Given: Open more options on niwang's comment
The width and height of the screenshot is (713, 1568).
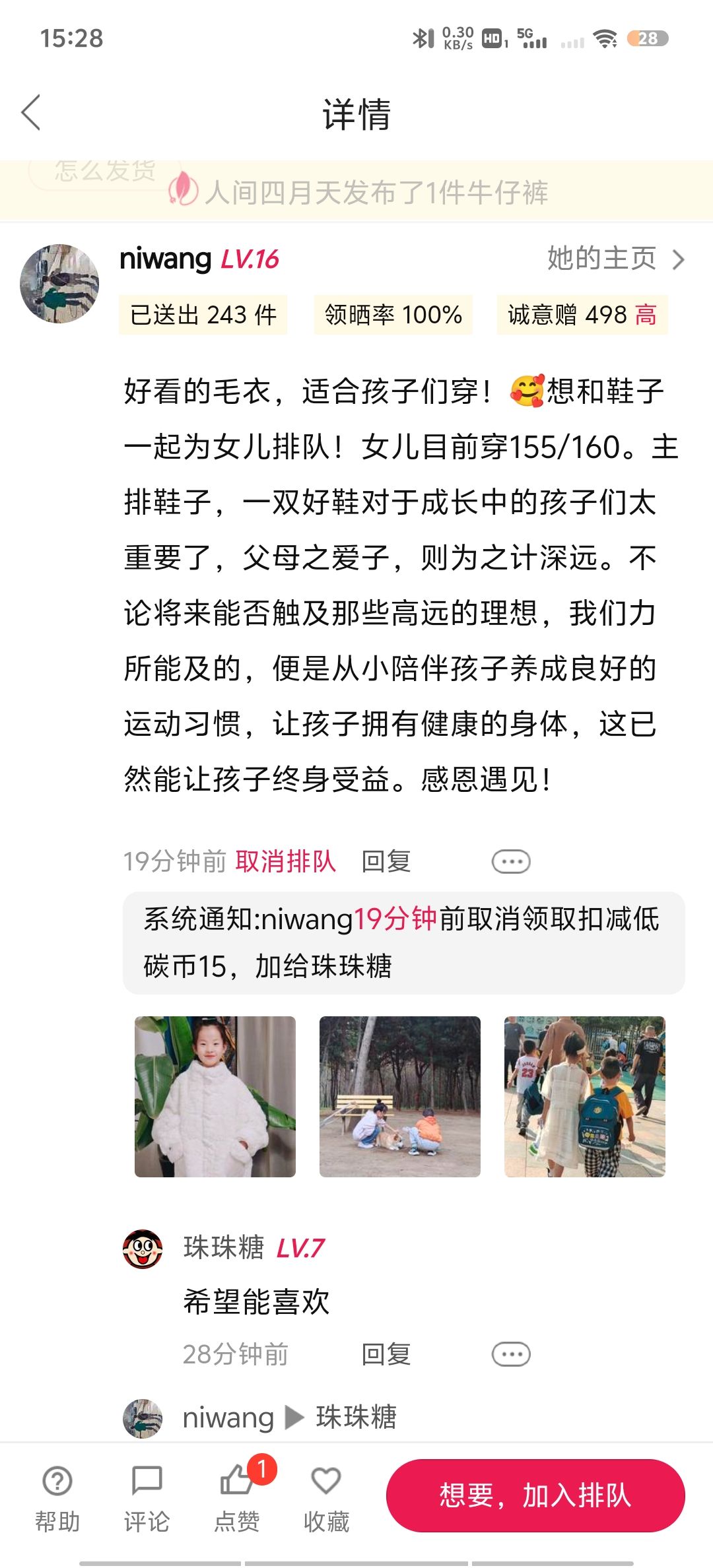Looking at the screenshot, I should tap(511, 861).
